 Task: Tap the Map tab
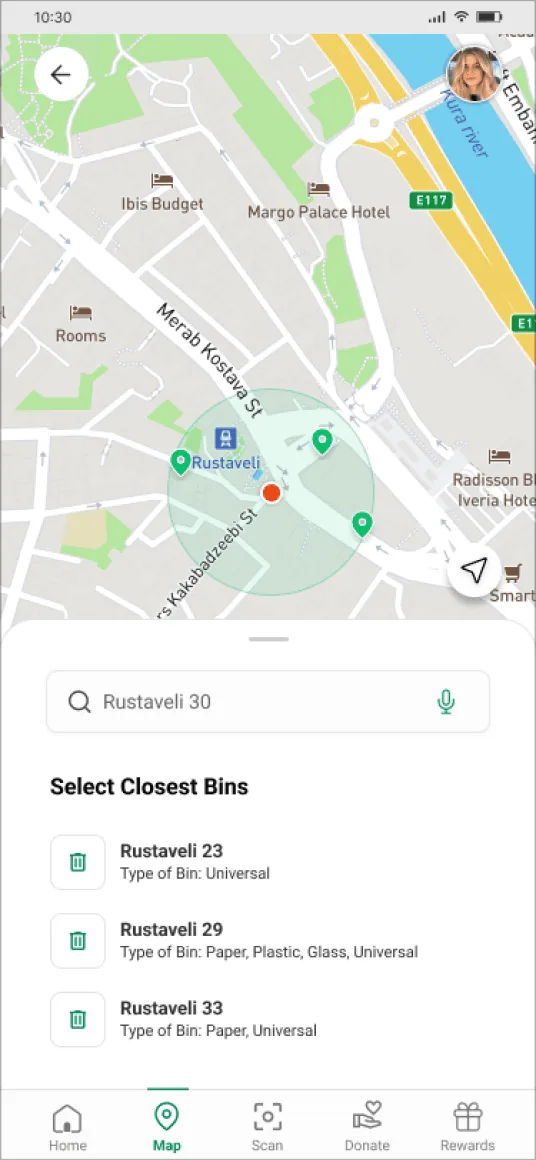167,1127
